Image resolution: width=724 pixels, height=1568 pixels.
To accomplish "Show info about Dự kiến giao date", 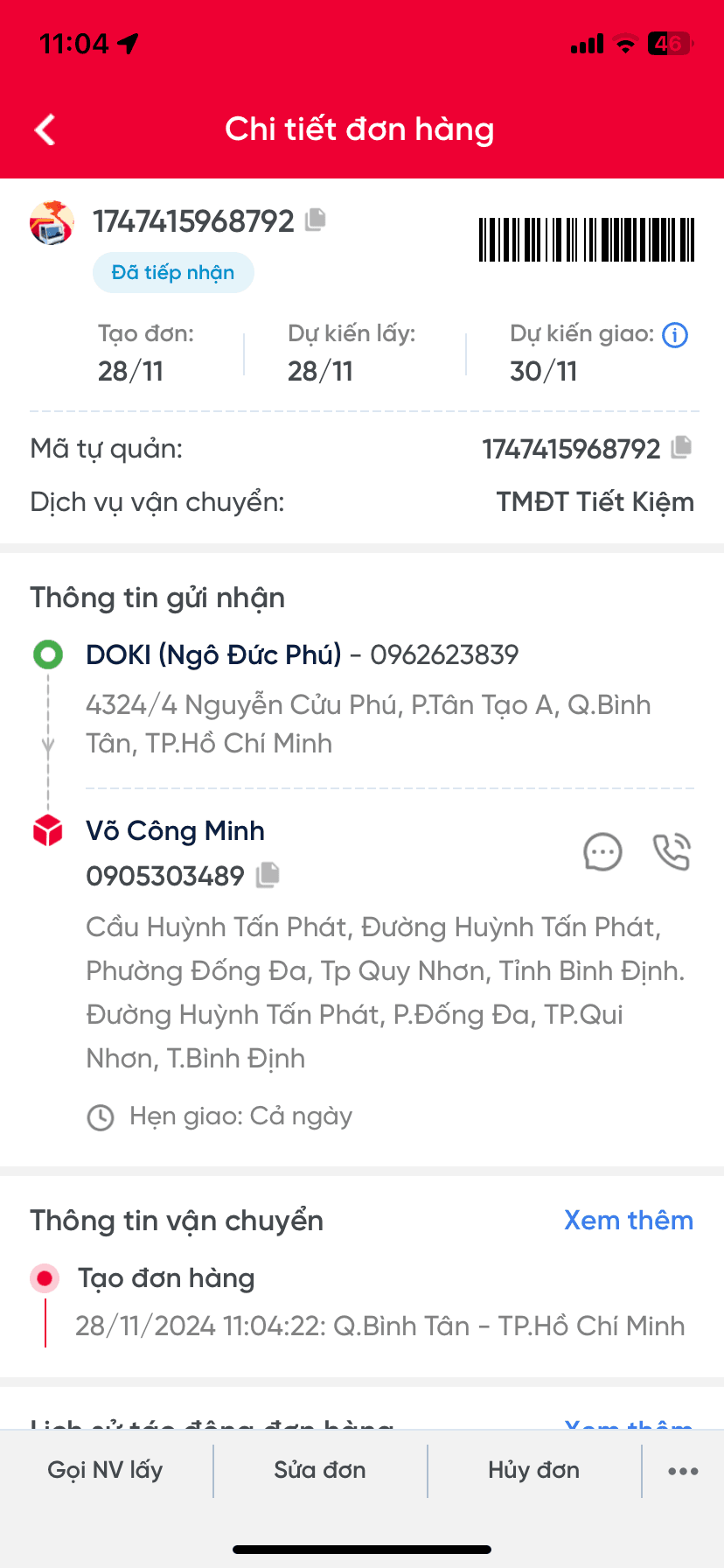I will (675, 335).
